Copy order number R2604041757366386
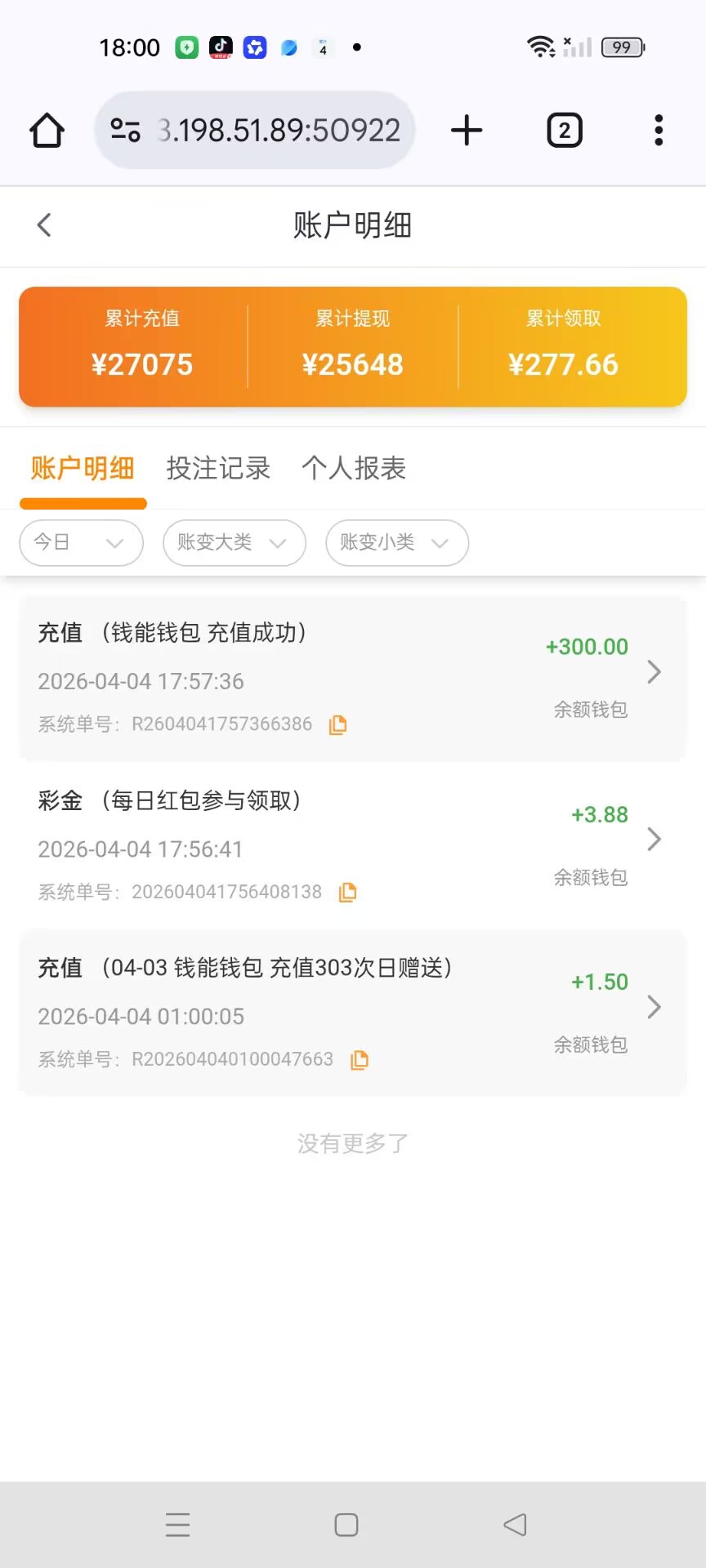Image resolution: width=706 pixels, height=1568 pixels. click(337, 724)
